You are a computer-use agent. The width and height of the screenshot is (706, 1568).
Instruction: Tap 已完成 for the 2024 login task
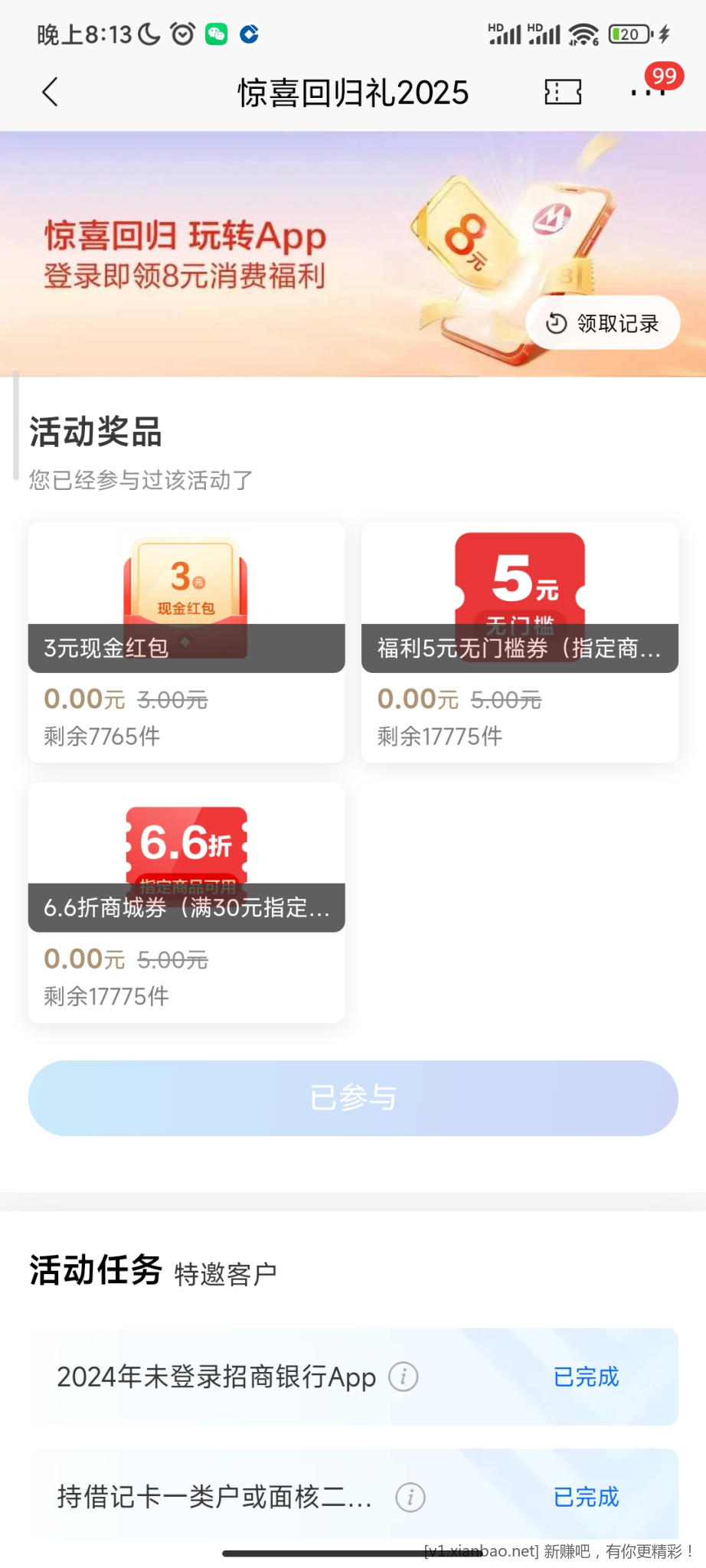(586, 1376)
